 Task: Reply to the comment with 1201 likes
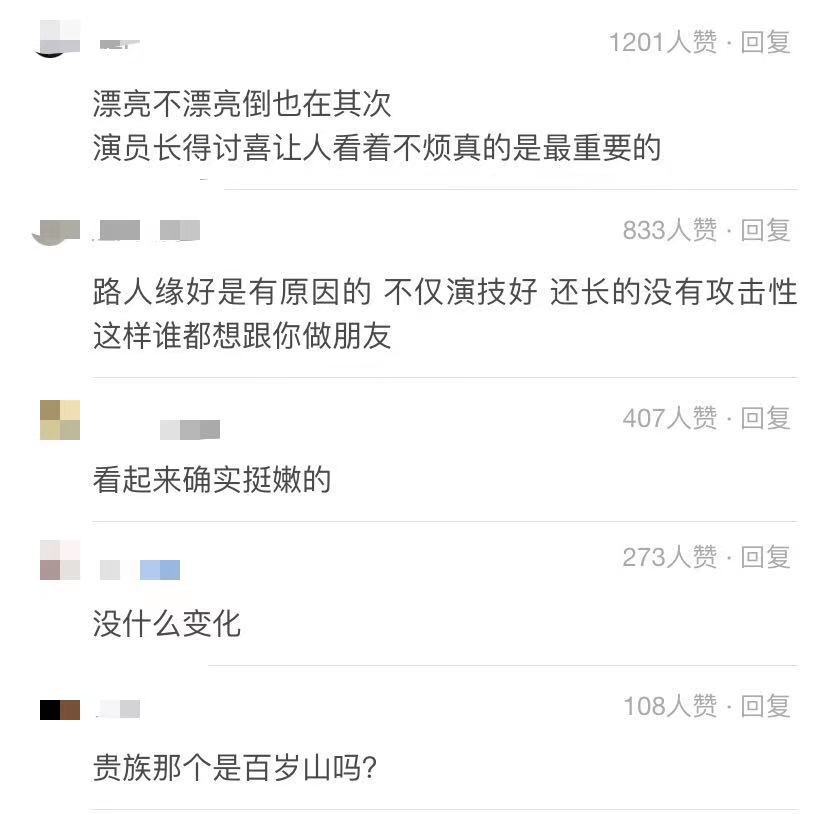[x=765, y=43]
